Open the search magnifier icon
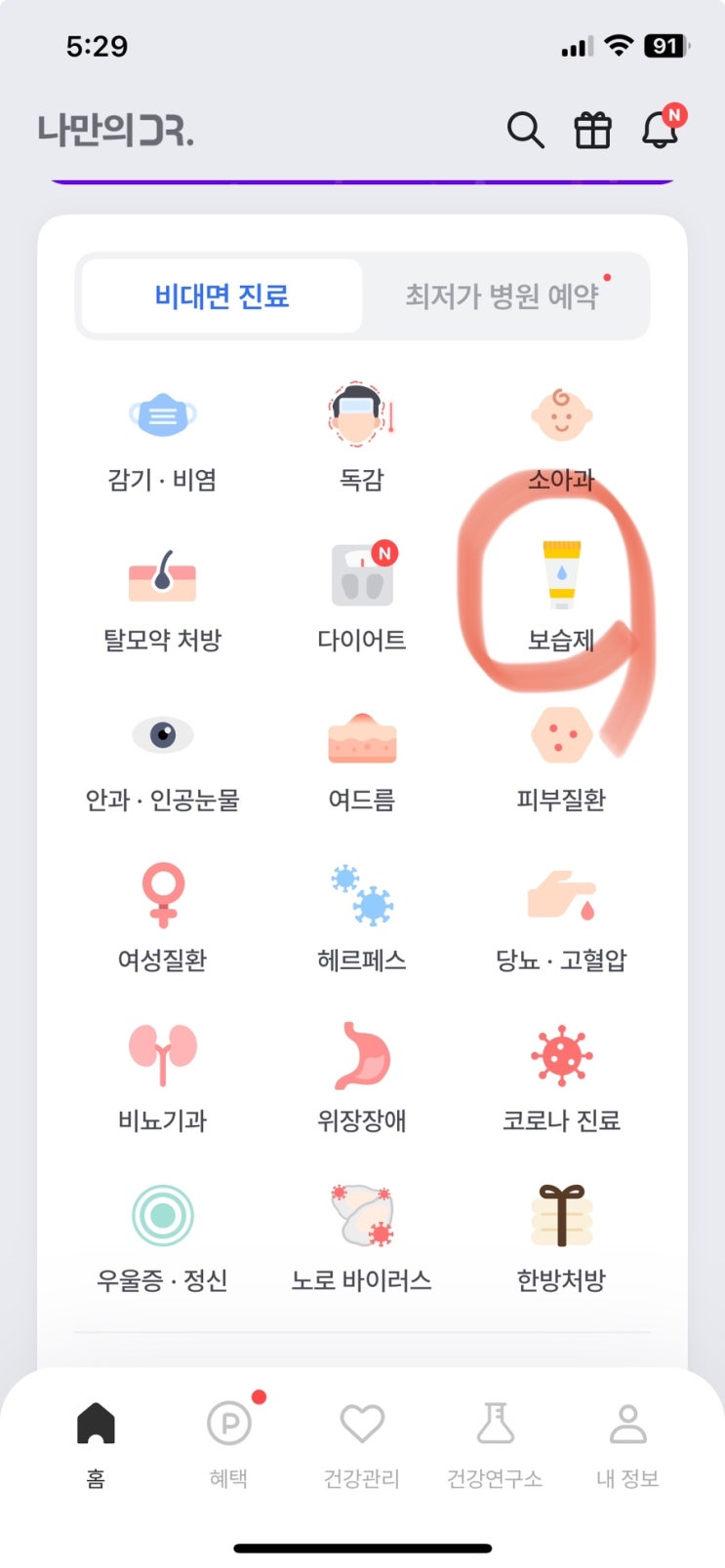Viewport: 725px width, 1568px height. click(525, 130)
